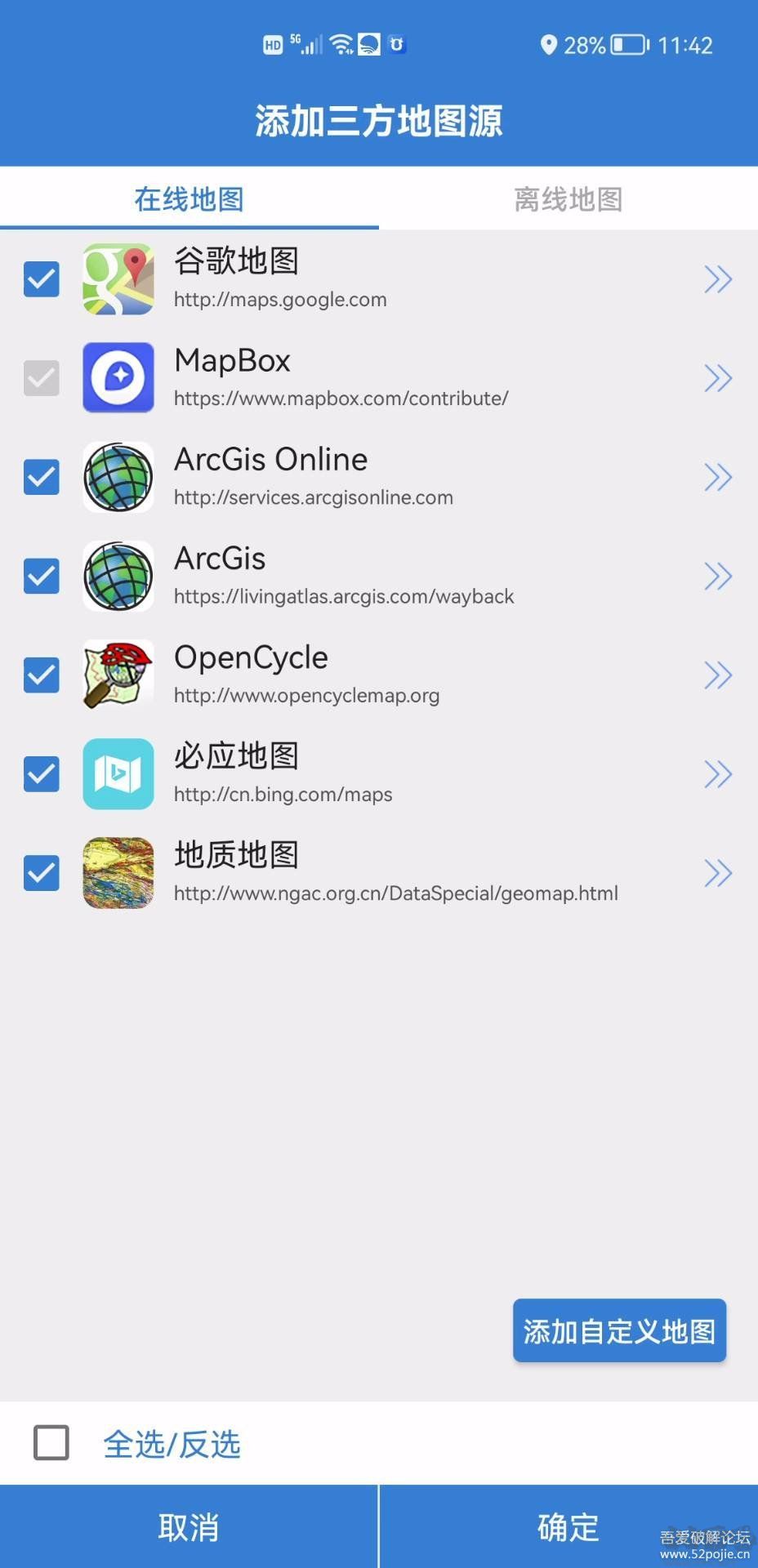This screenshot has height=1568, width=758.
Task: Confirm selection with 确定
Action: [568, 1526]
